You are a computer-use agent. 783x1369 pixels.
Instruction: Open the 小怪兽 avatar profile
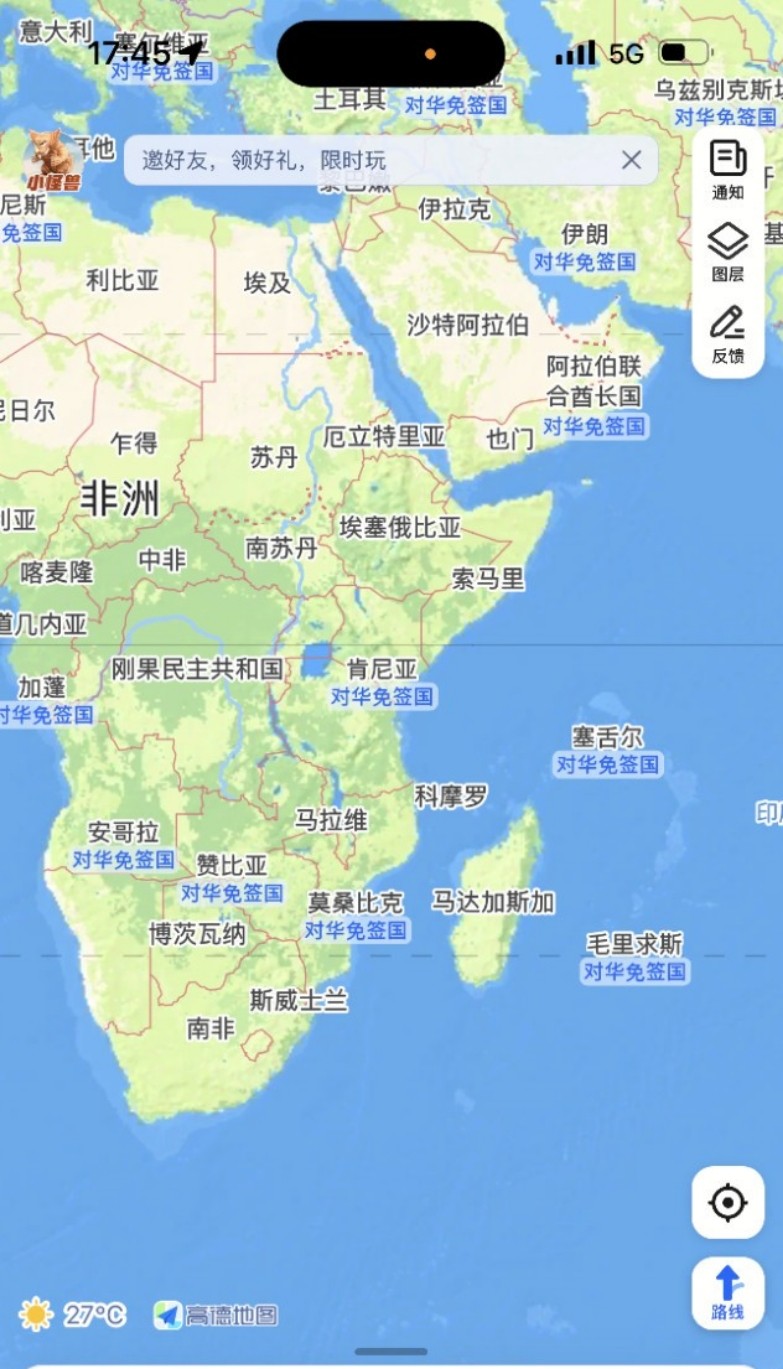point(53,160)
